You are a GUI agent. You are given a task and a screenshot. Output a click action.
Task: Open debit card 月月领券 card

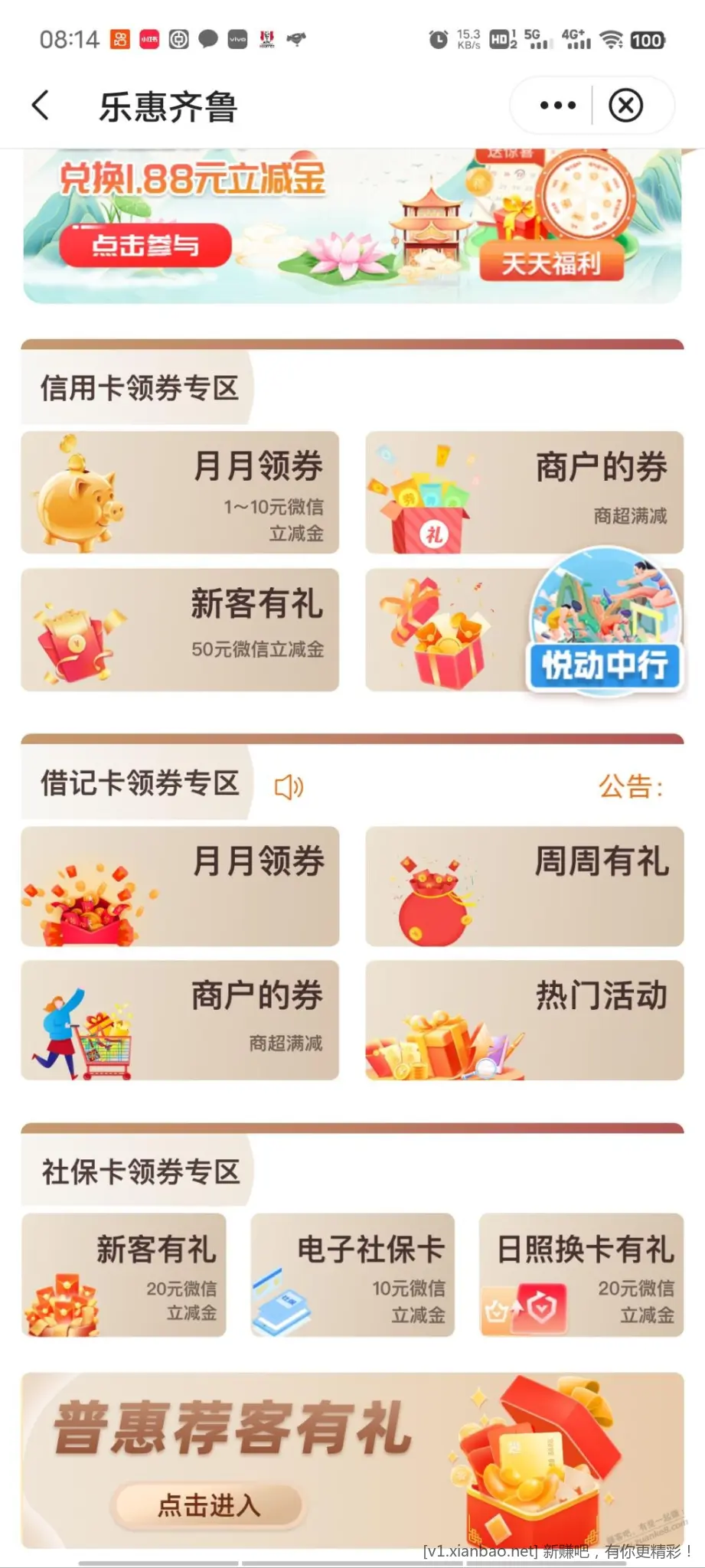click(x=180, y=887)
